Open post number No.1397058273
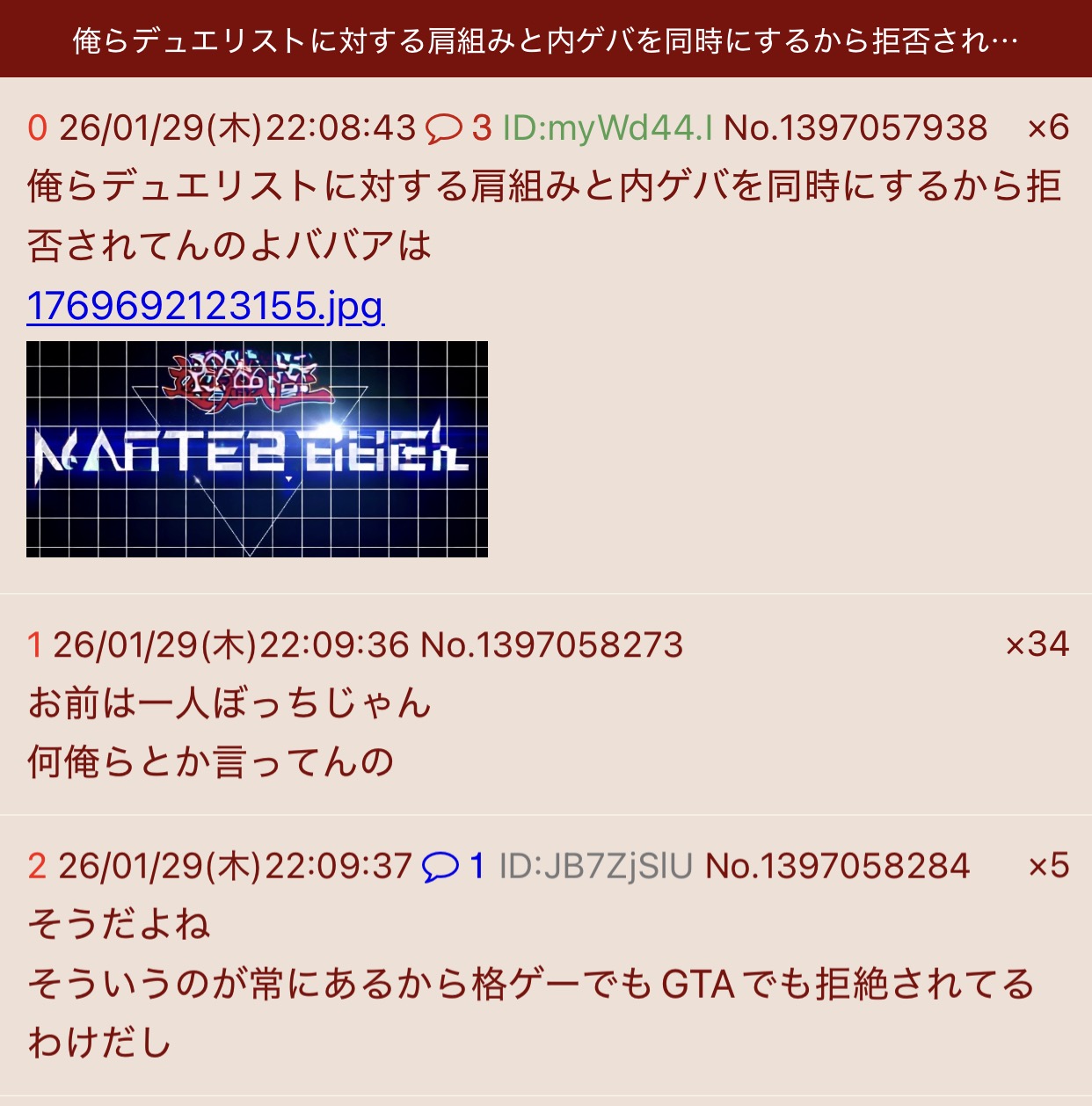Image resolution: width=1092 pixels, height=1106 pixels. pyautogui.click(x=551, y=645)
